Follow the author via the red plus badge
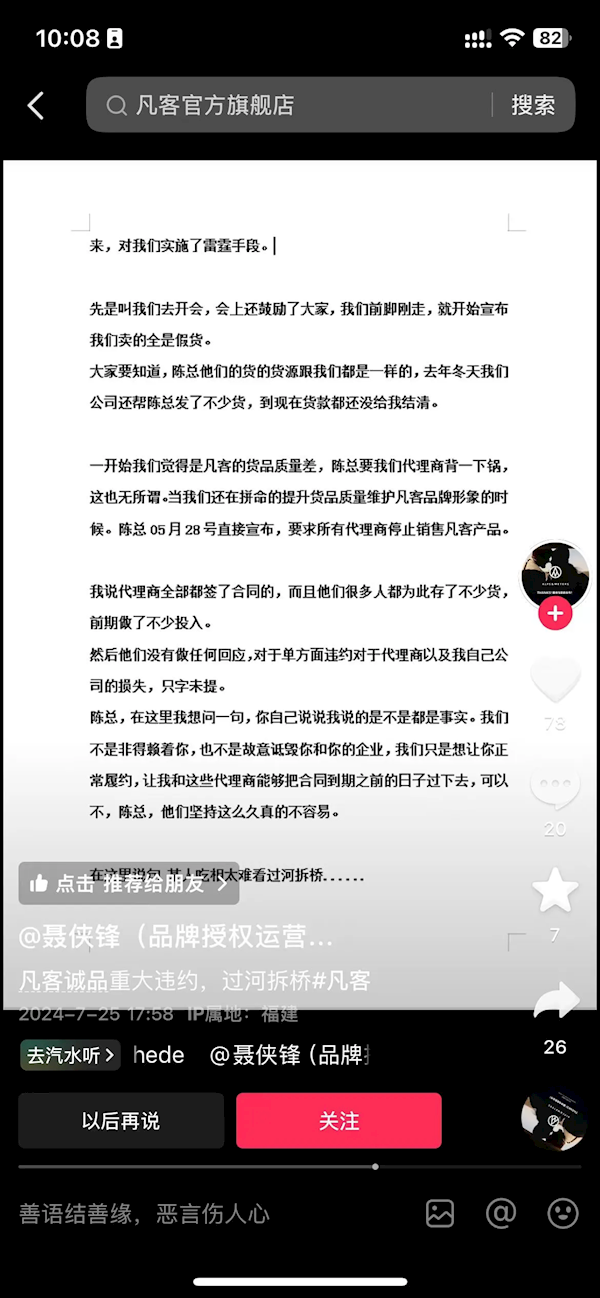600x1298 pixels. click(555, 615)
